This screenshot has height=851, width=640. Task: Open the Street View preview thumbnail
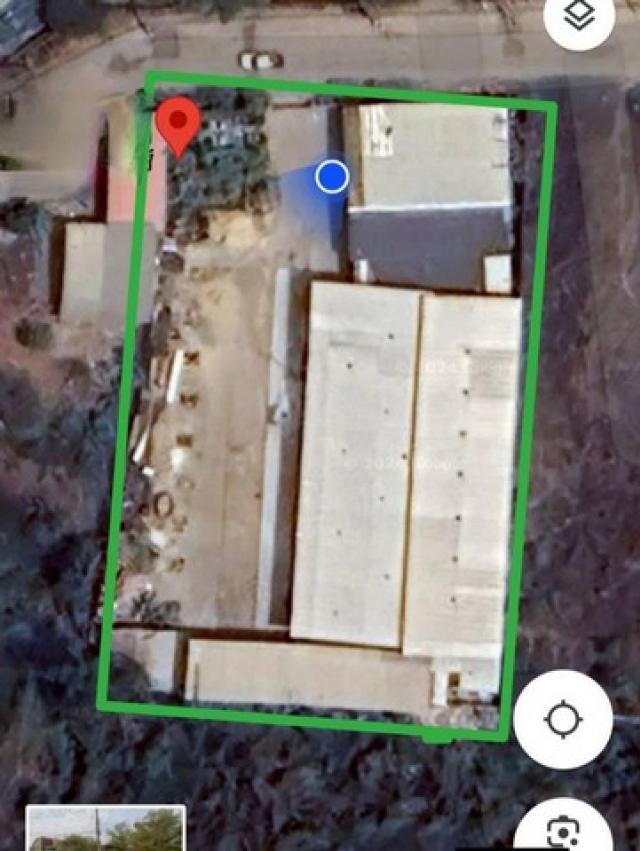105,830
